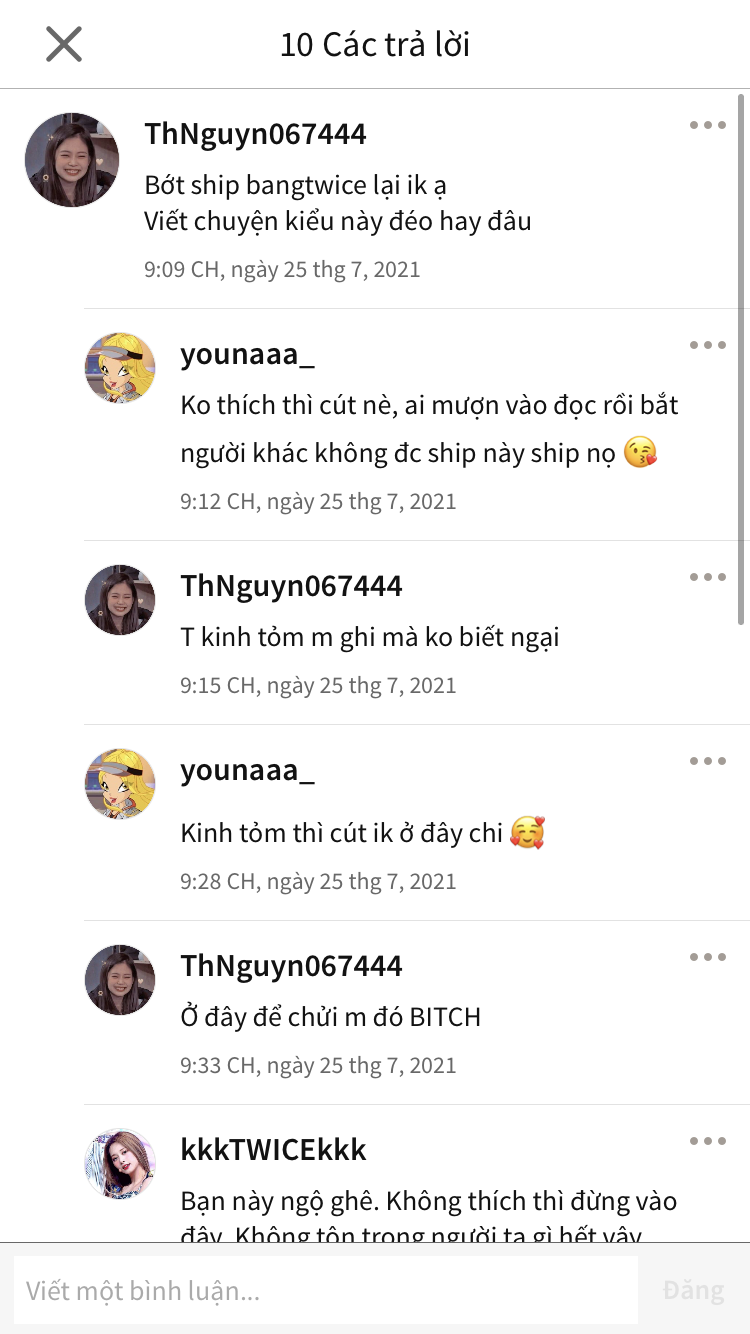The width and height of the screenshot is (750, 1334).
Task: View kkkTWICEkkk's profile picture
Action: point(120,1164)
